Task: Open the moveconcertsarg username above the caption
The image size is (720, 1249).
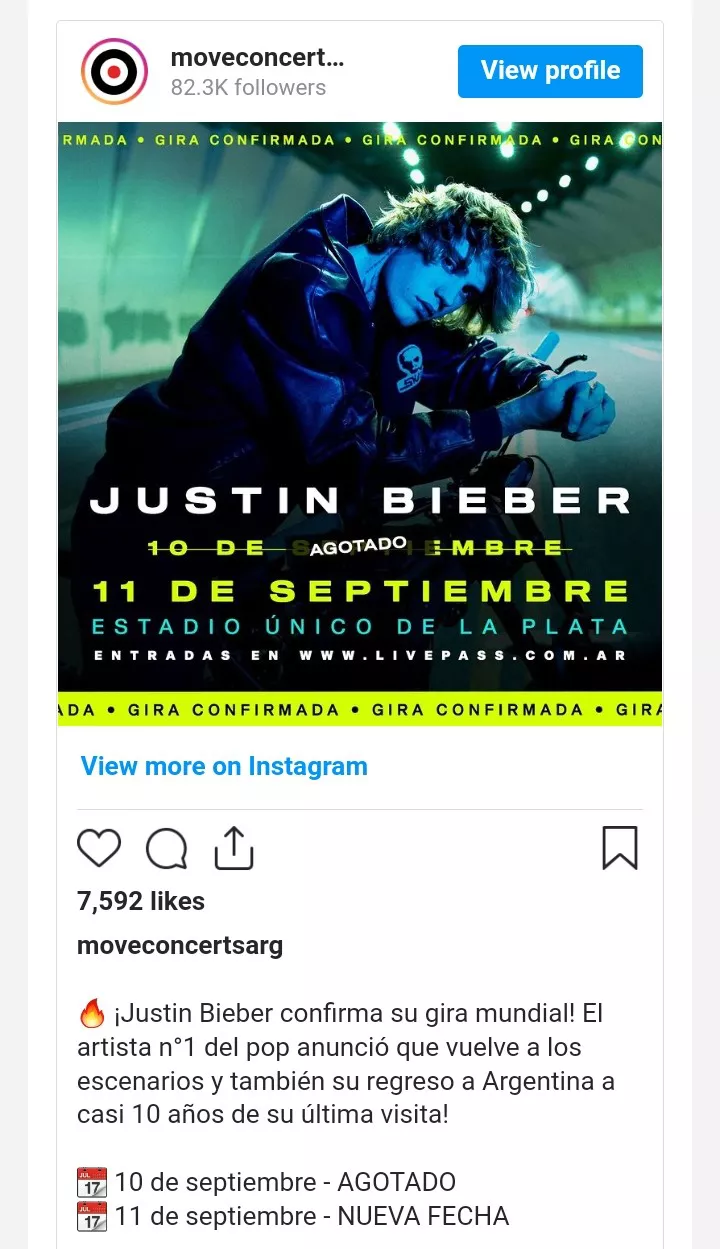Action: click(x=180, y=945)
